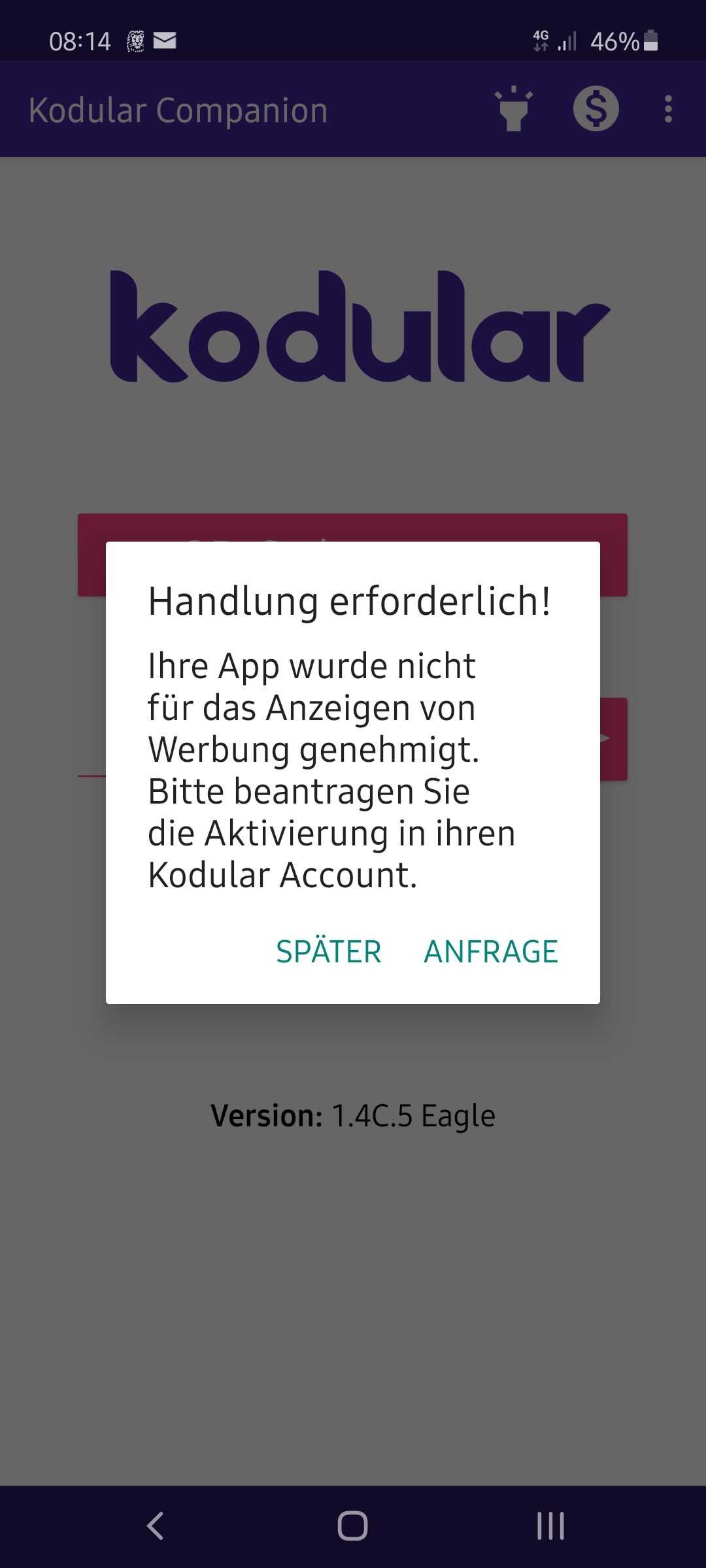
Task: Tap SPÄTER to postpone the request
Action: [x=328, y=951]
